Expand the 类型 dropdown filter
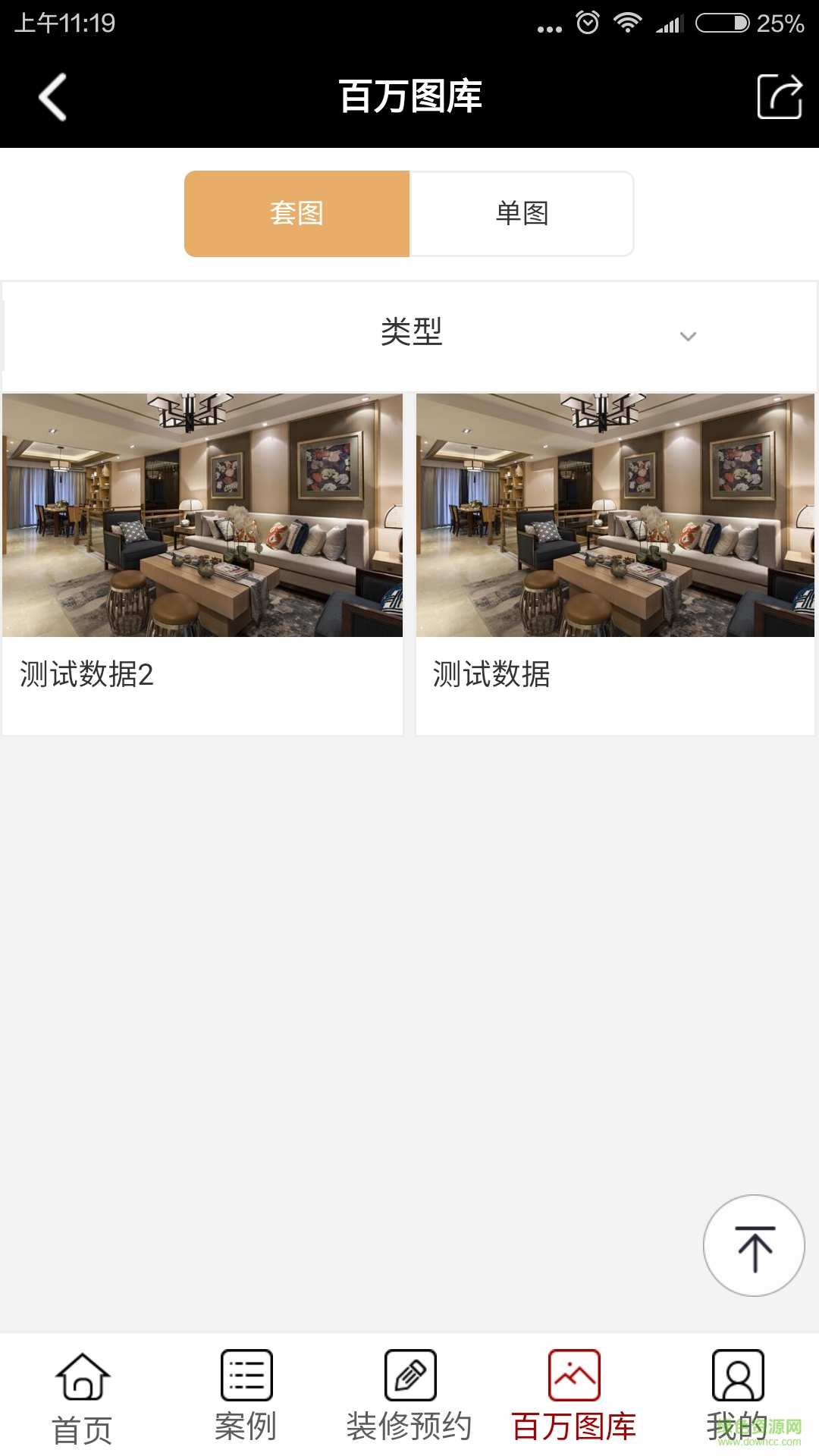The image size is (819, 1456). click(410, 334)
